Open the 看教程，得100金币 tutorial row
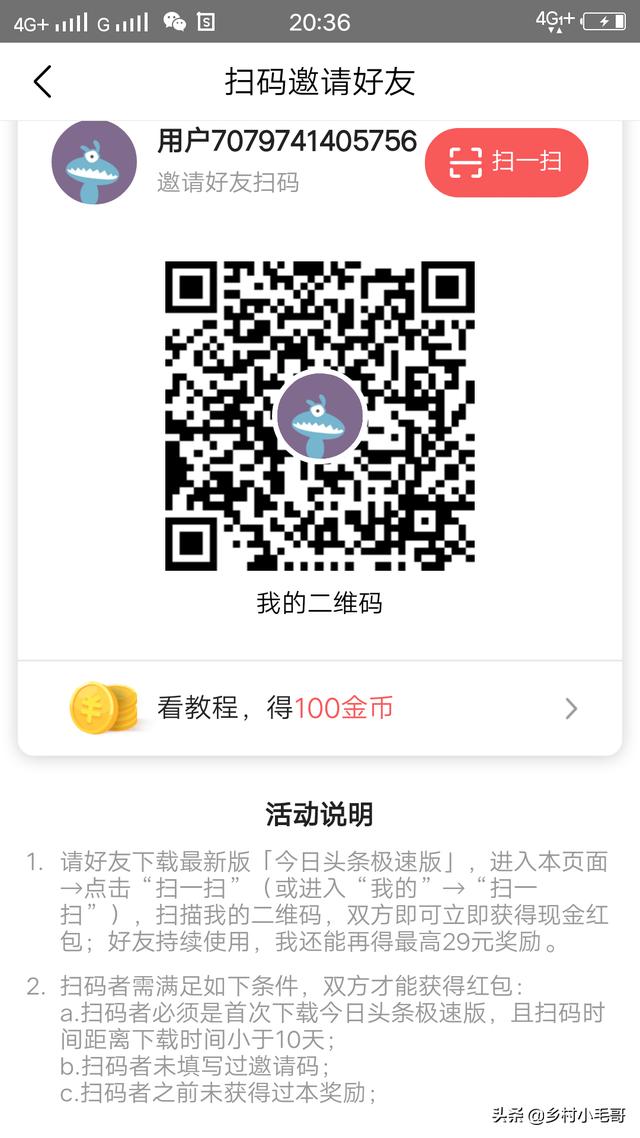The image size is (640, 1138). click(320, 708)
